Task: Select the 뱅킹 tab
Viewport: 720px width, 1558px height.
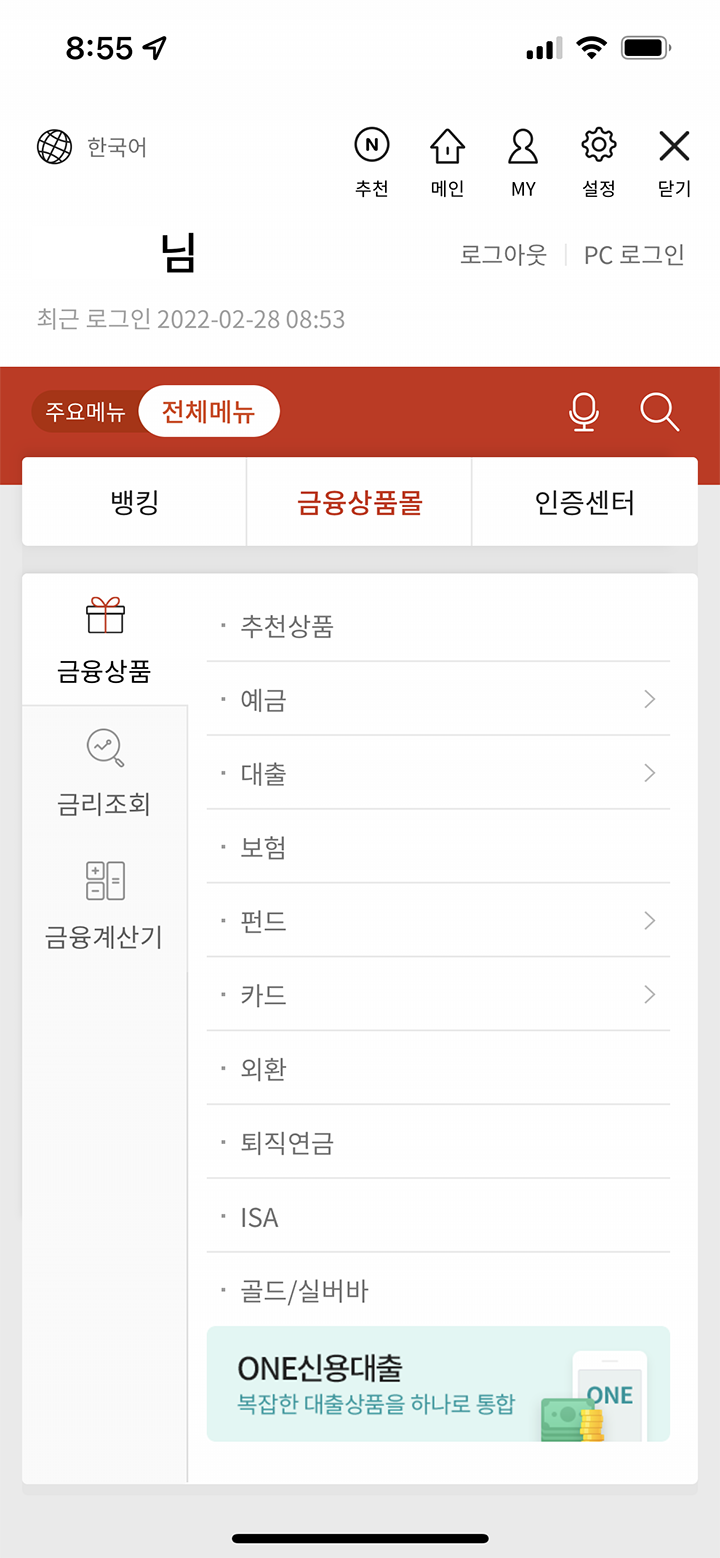Action: [134, 502]
